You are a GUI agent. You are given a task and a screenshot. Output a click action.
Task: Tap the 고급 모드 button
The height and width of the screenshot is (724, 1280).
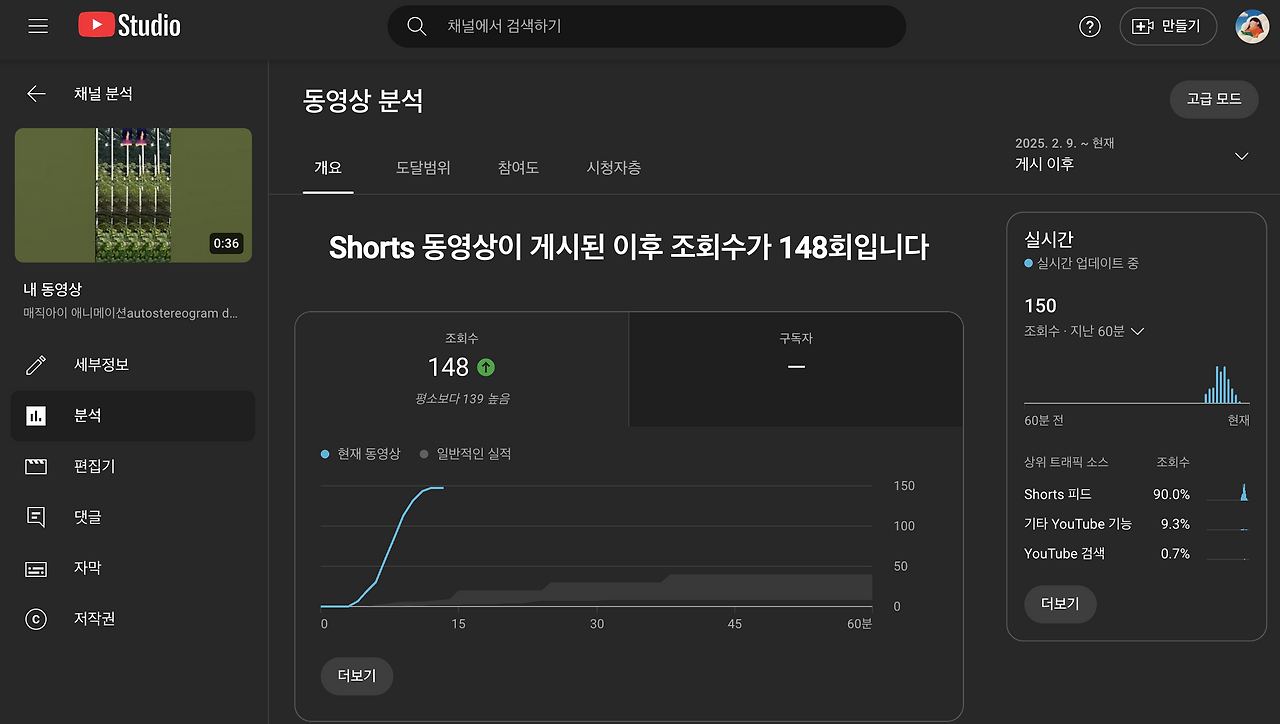pos(1213,99)
